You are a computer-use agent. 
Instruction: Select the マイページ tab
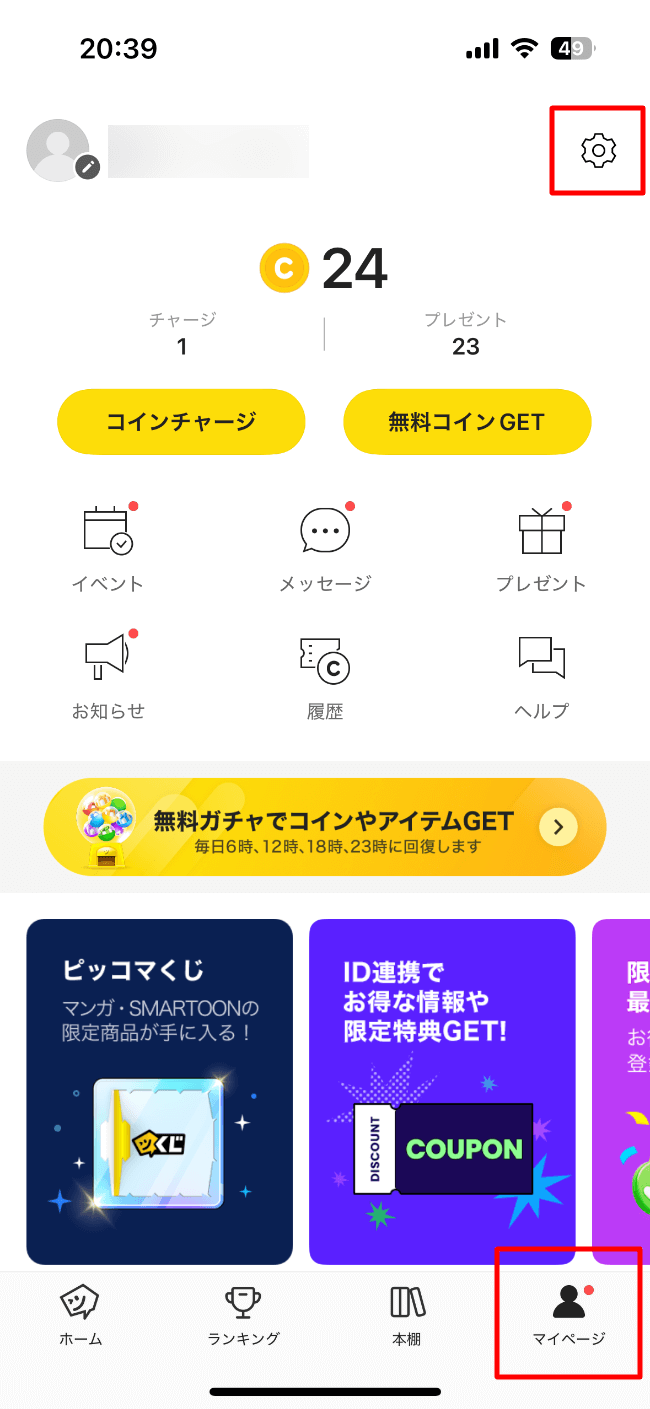569,1314
